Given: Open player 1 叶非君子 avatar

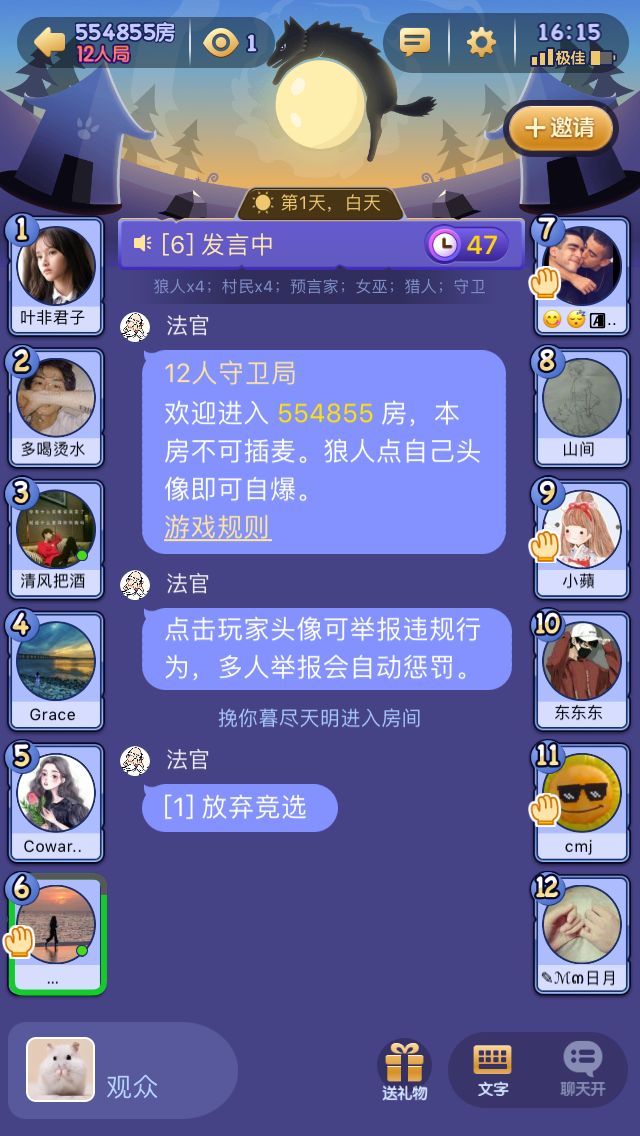Looking at the screenshot, I should point(56,267).
